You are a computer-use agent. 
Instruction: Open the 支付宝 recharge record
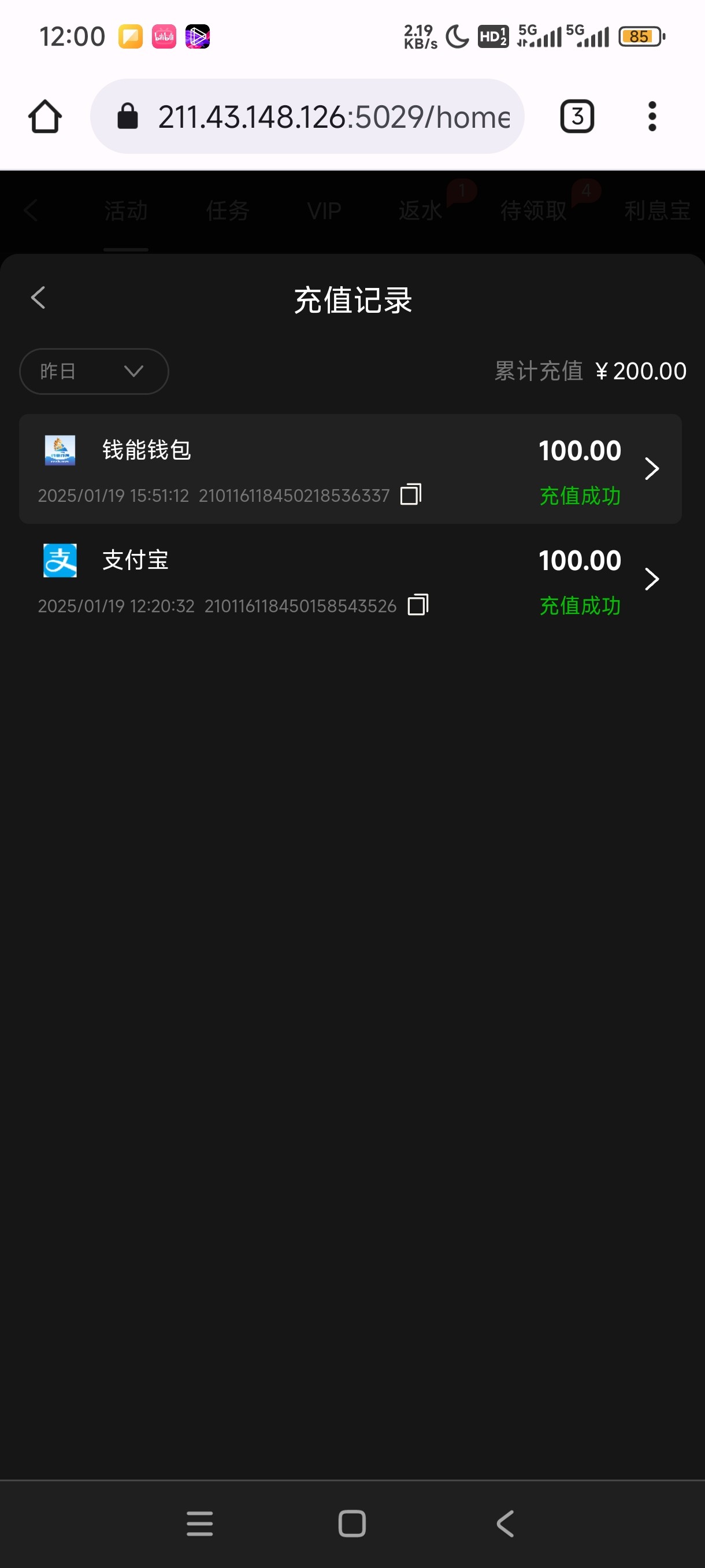tap(651, 579)
